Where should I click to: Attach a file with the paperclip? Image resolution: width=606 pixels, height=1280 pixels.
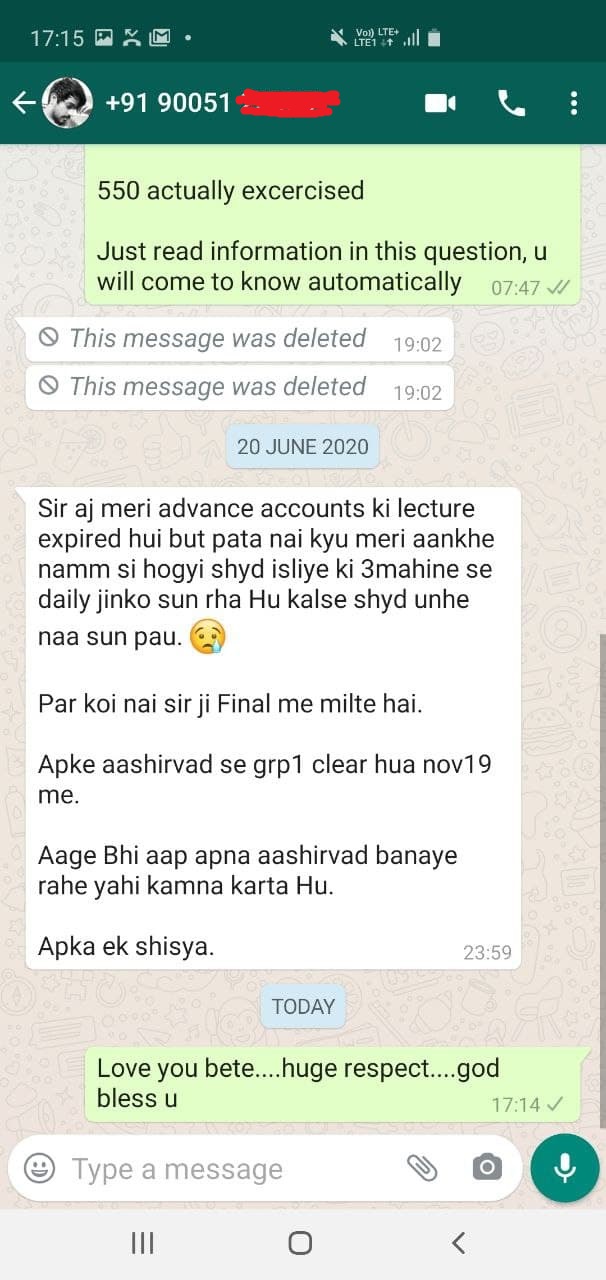422,1168
